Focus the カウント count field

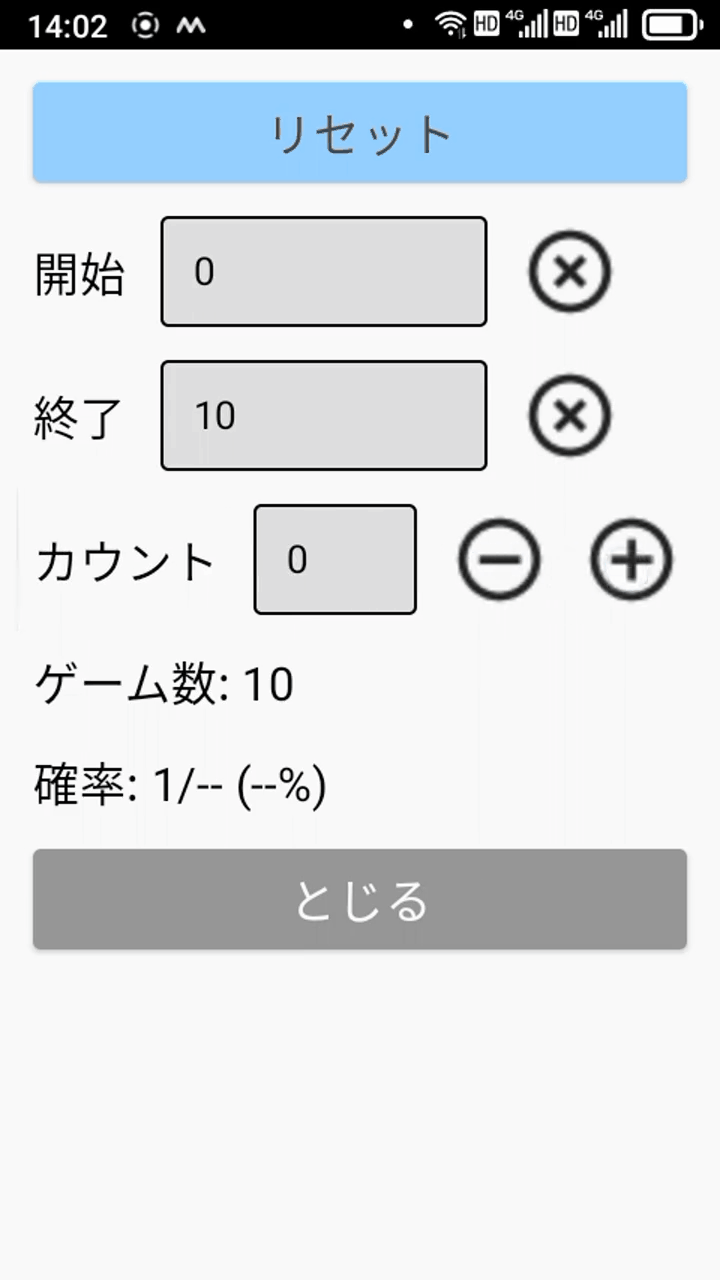[x=335, y=559]
